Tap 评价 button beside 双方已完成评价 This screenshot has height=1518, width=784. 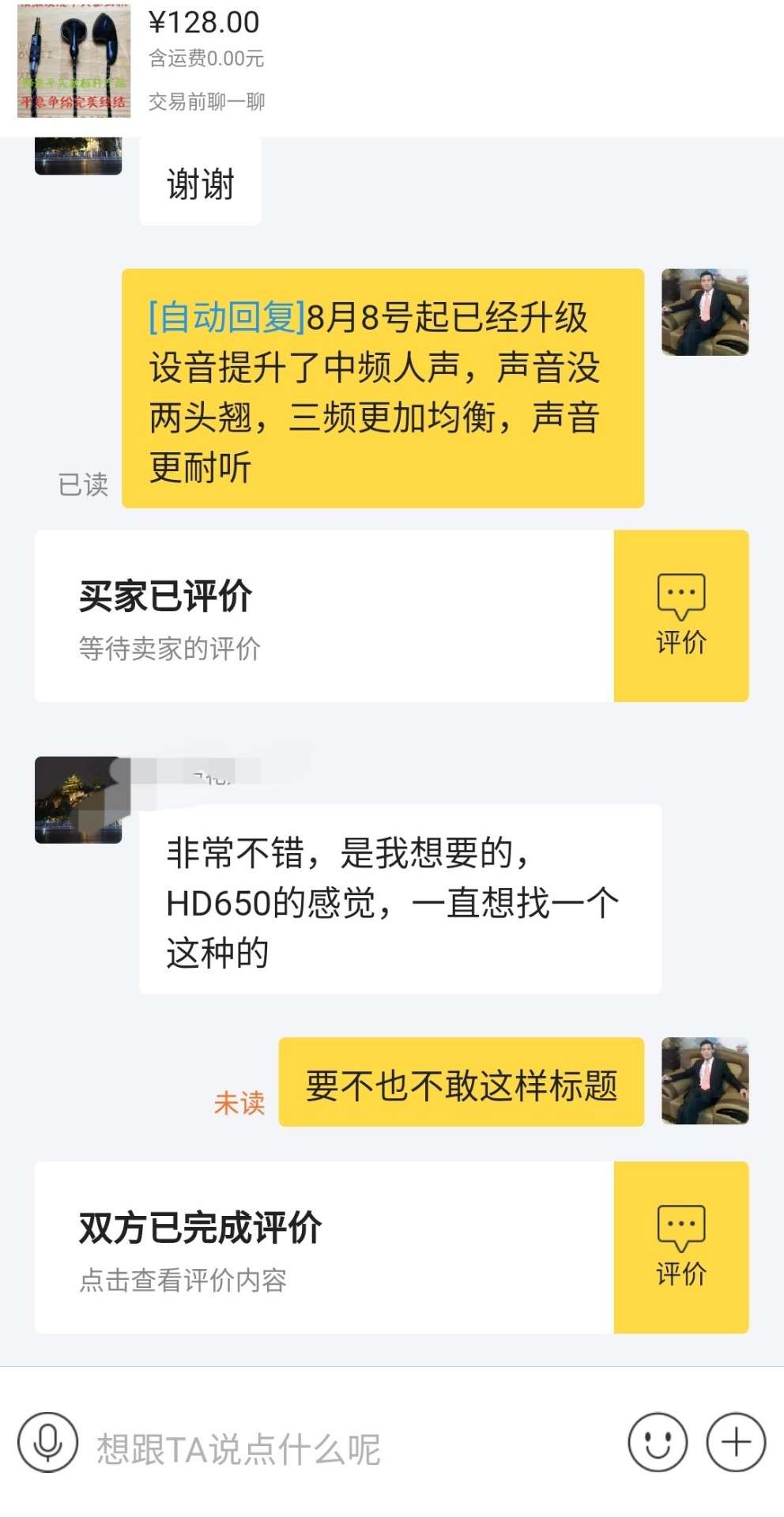(x=680, y=1247)
